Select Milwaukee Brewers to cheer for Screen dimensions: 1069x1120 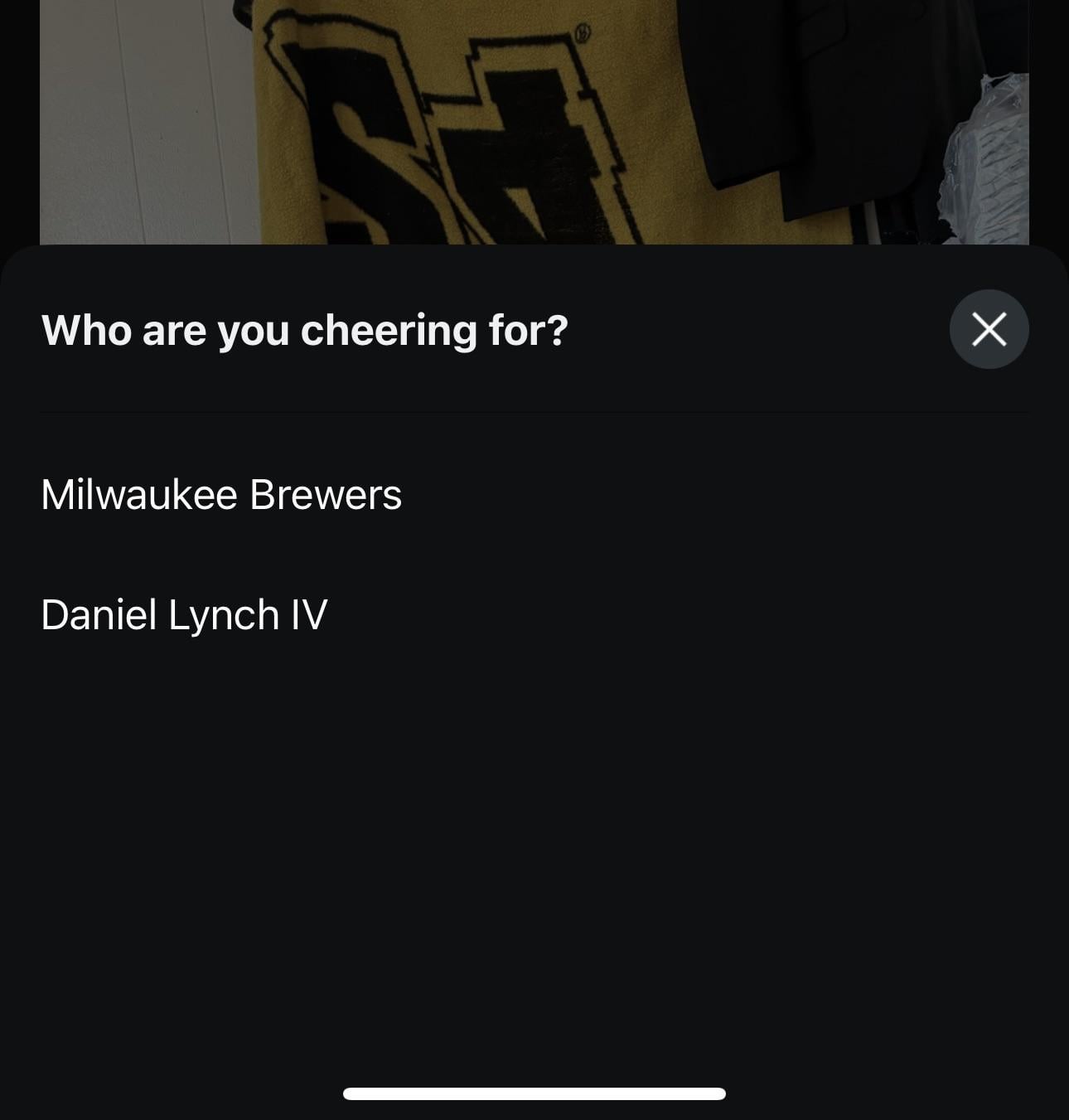(221, 495)
